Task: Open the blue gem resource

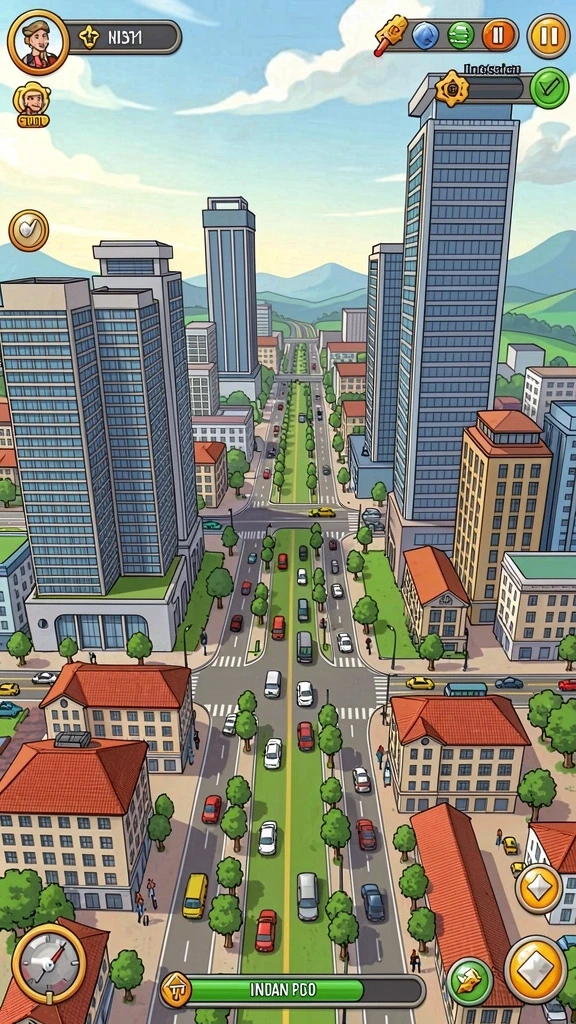Action: coord(425,35)
